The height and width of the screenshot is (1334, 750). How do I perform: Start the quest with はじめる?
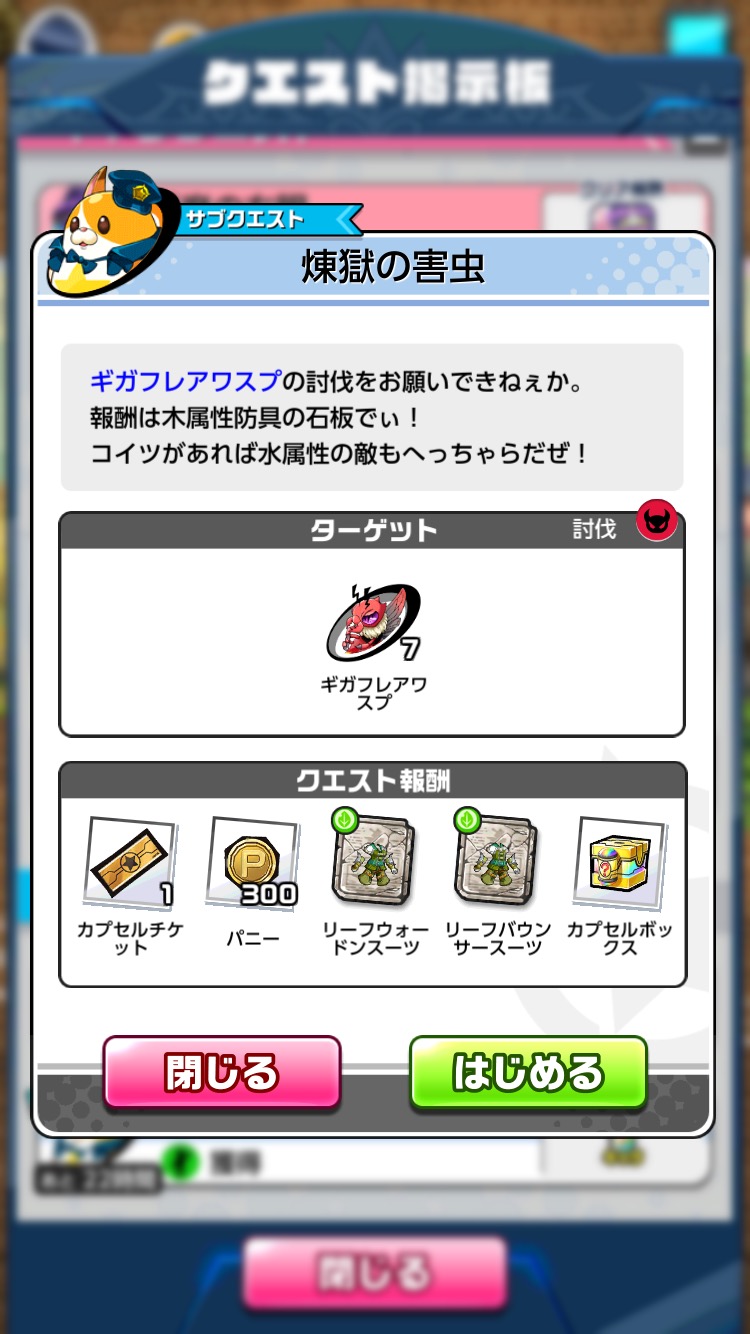click(x=528, y=1073)
